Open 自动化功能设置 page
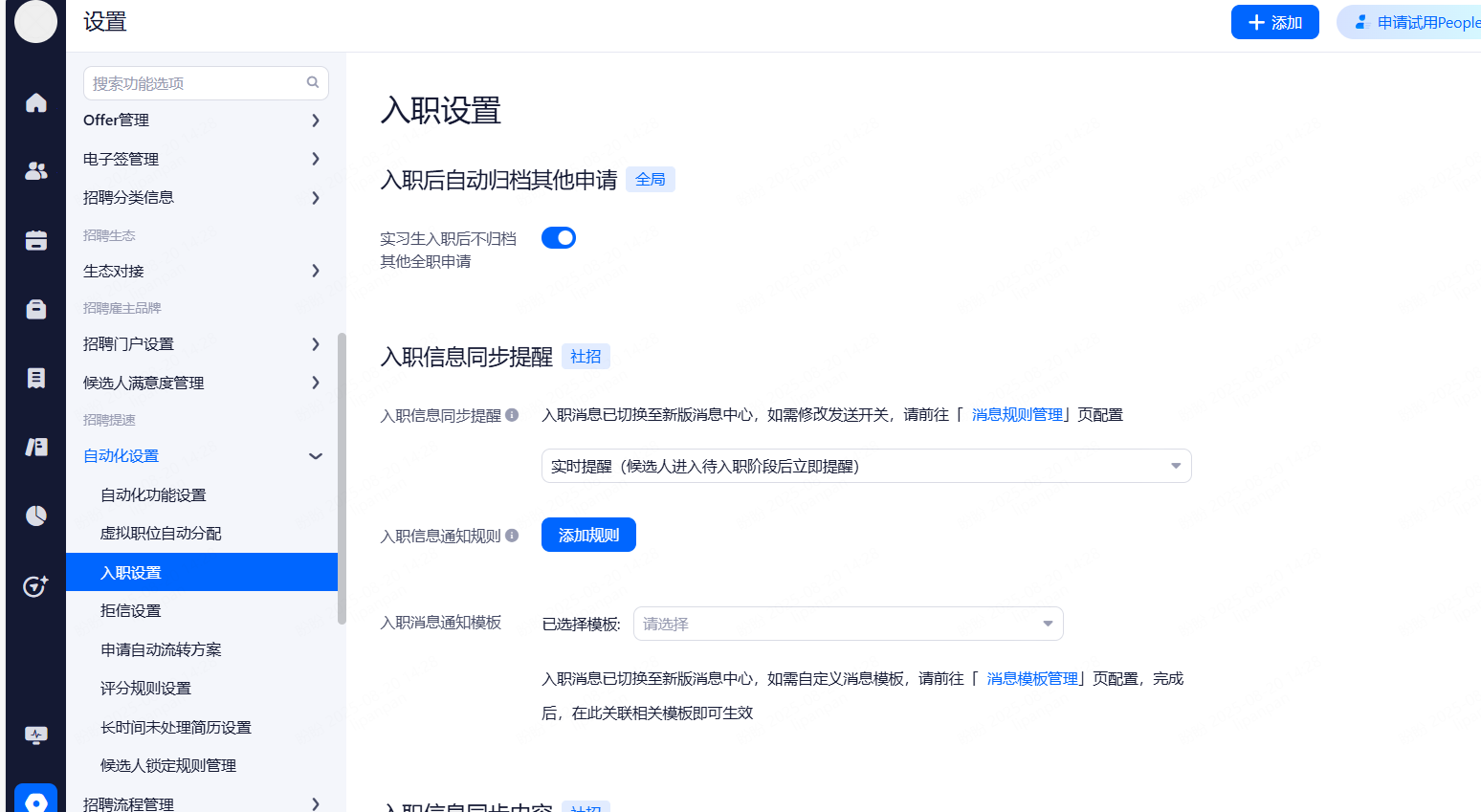Image resolution: width=1481 pixels, height=812 pixels. click(x=153, y=495)
